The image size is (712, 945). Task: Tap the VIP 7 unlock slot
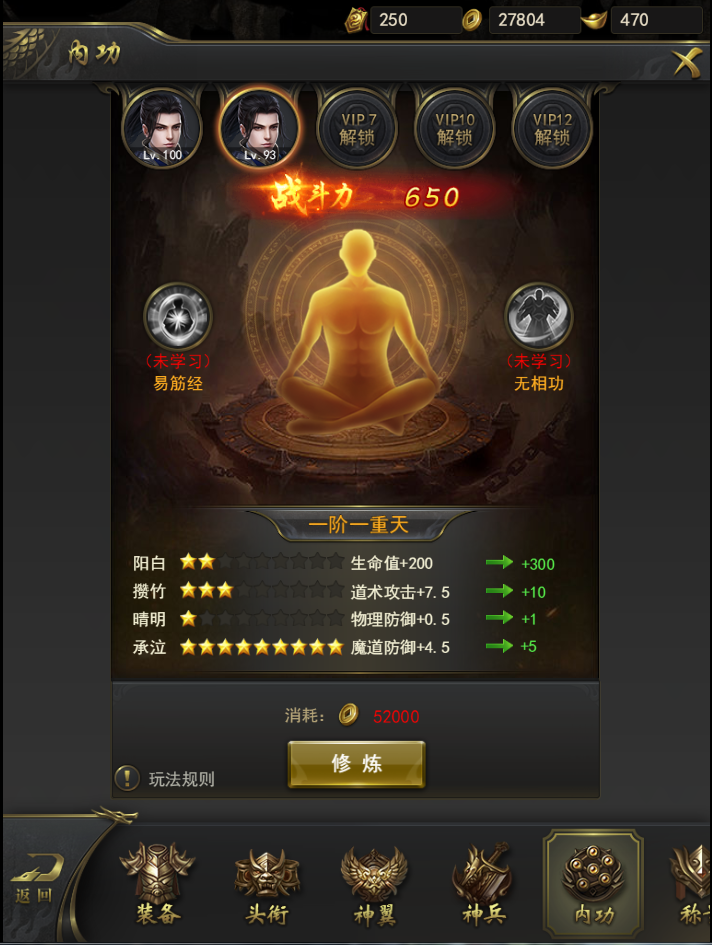(357, 128)
